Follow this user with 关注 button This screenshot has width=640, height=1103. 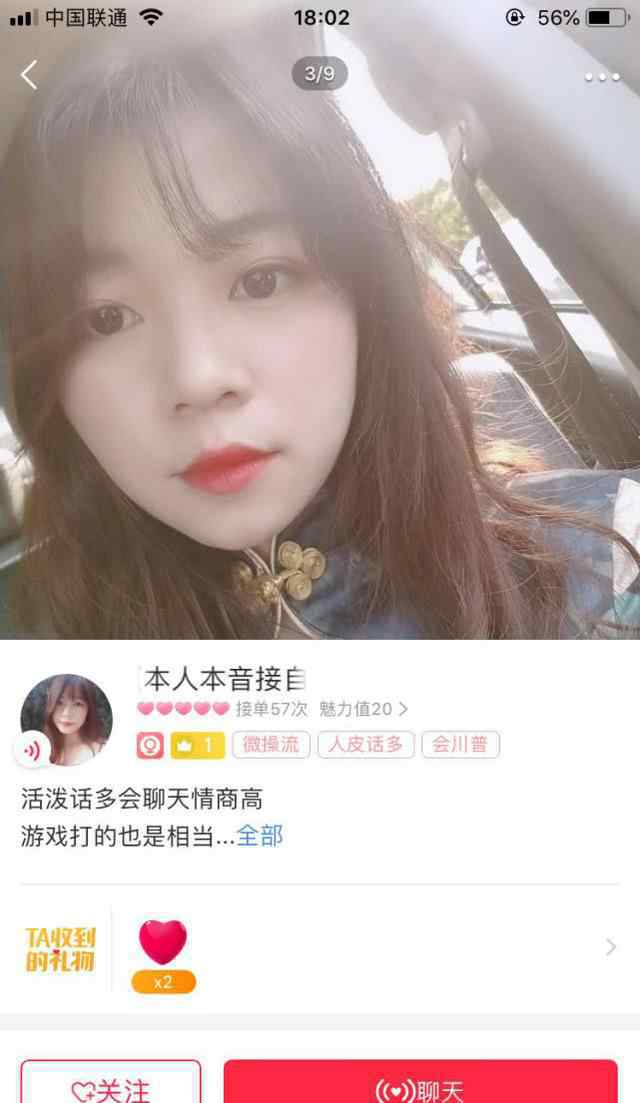coord(111,1086)
